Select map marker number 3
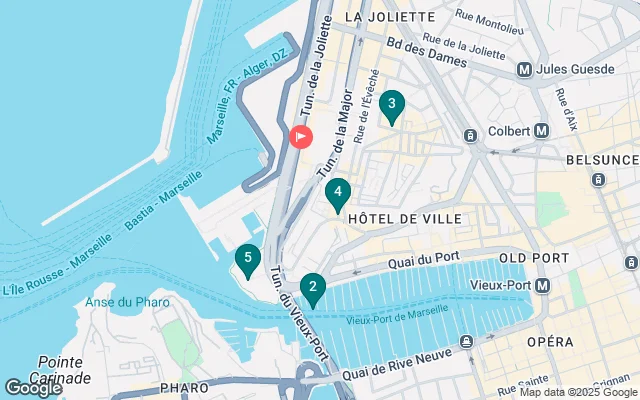The image size is (640, 400). point(392,104)
